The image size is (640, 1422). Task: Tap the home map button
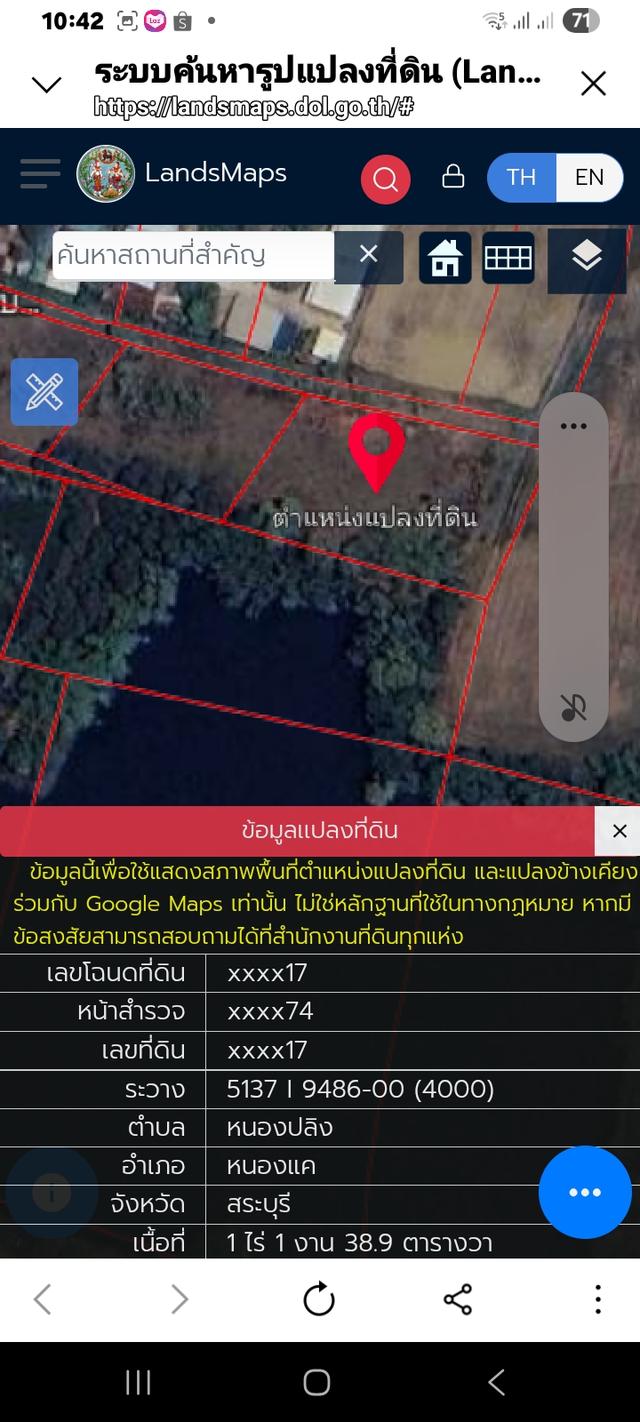tap(445, 258)
